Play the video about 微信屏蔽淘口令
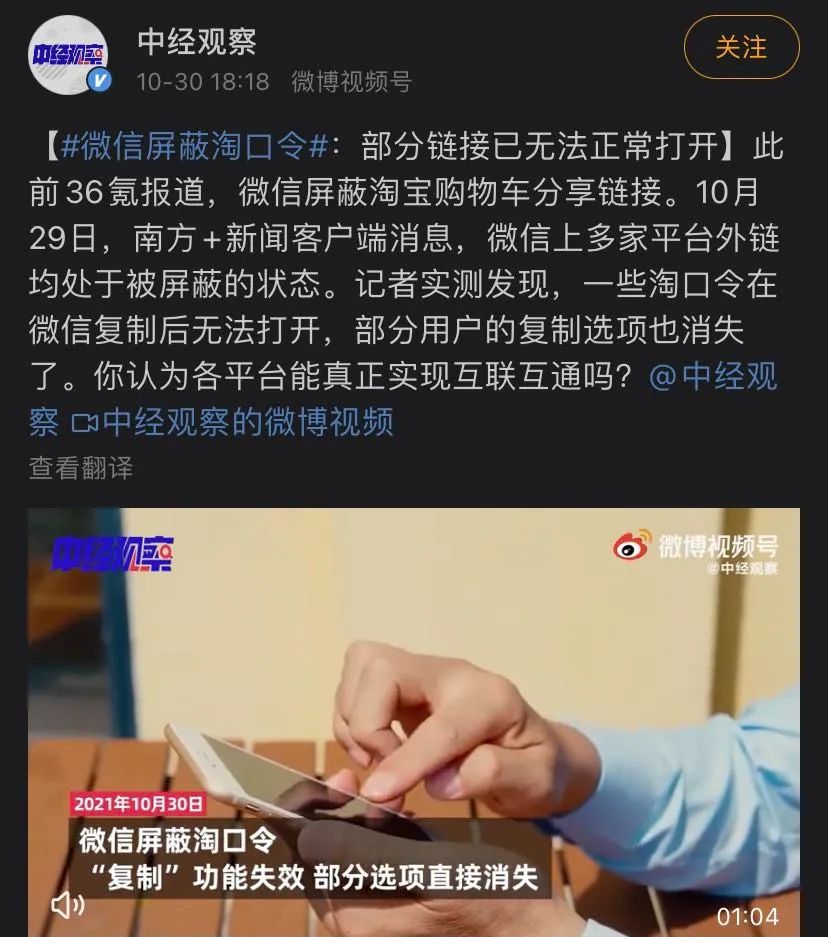Screen dimensions: 828x937 (x=413, y=722)
